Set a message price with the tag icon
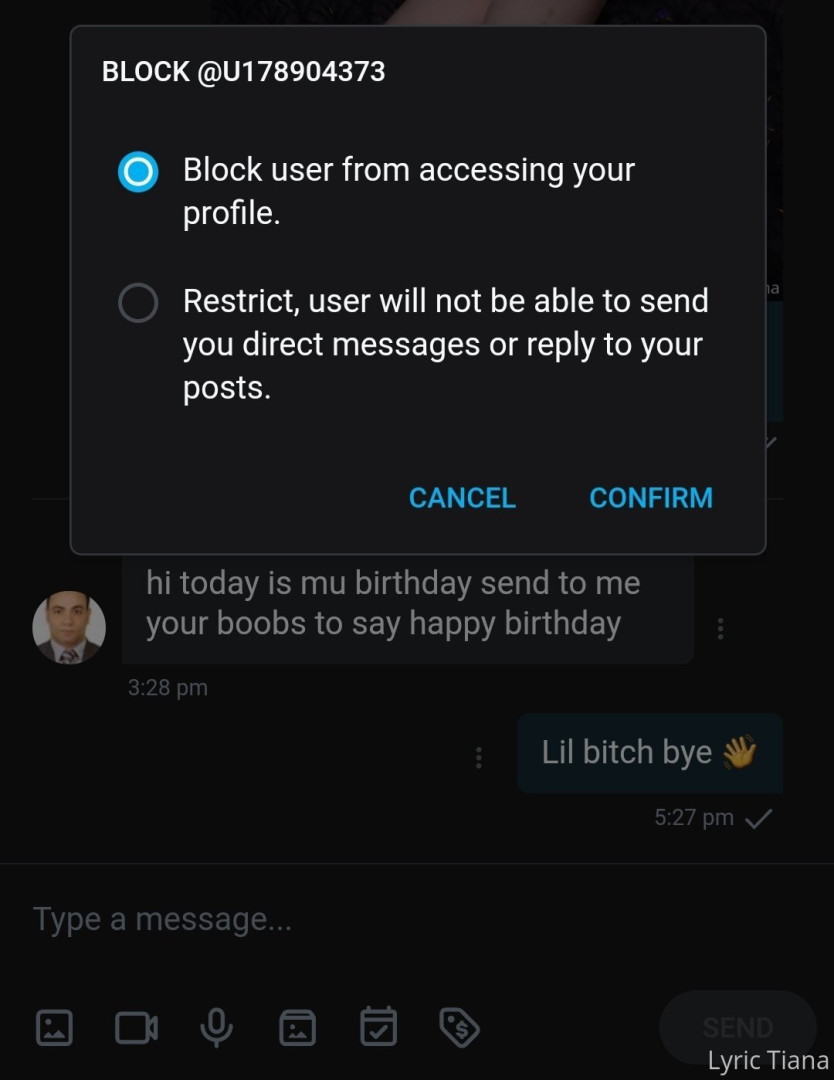The width and height of the screenshot is (834, 1080). 459,1027
